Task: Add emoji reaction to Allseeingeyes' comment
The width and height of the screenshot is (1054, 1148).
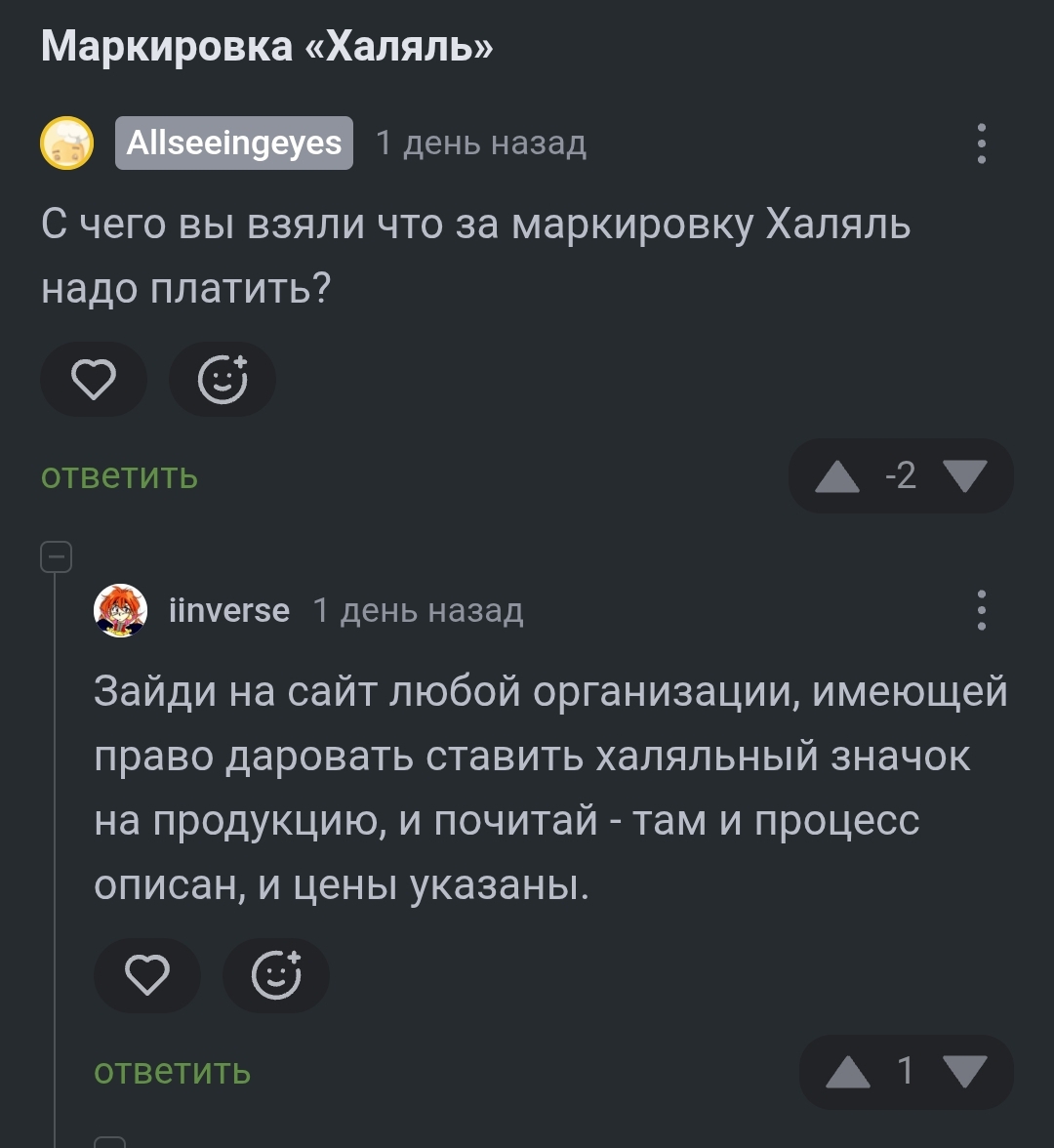Action: (x=223, y=380)
